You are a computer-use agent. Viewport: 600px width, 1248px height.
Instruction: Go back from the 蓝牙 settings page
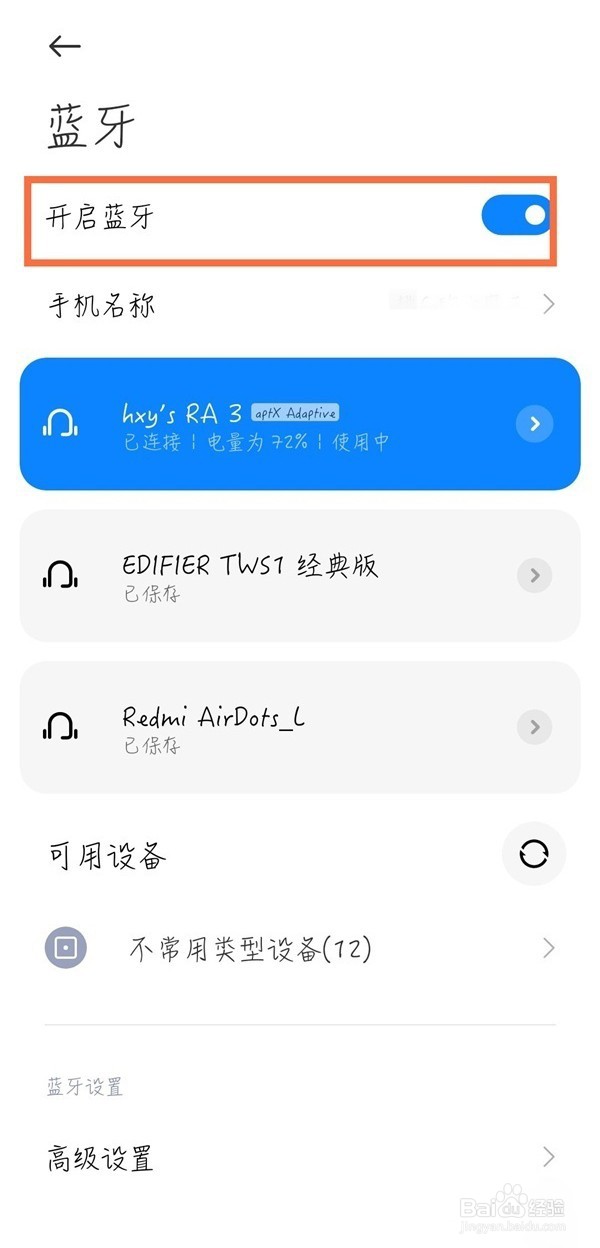65,46
